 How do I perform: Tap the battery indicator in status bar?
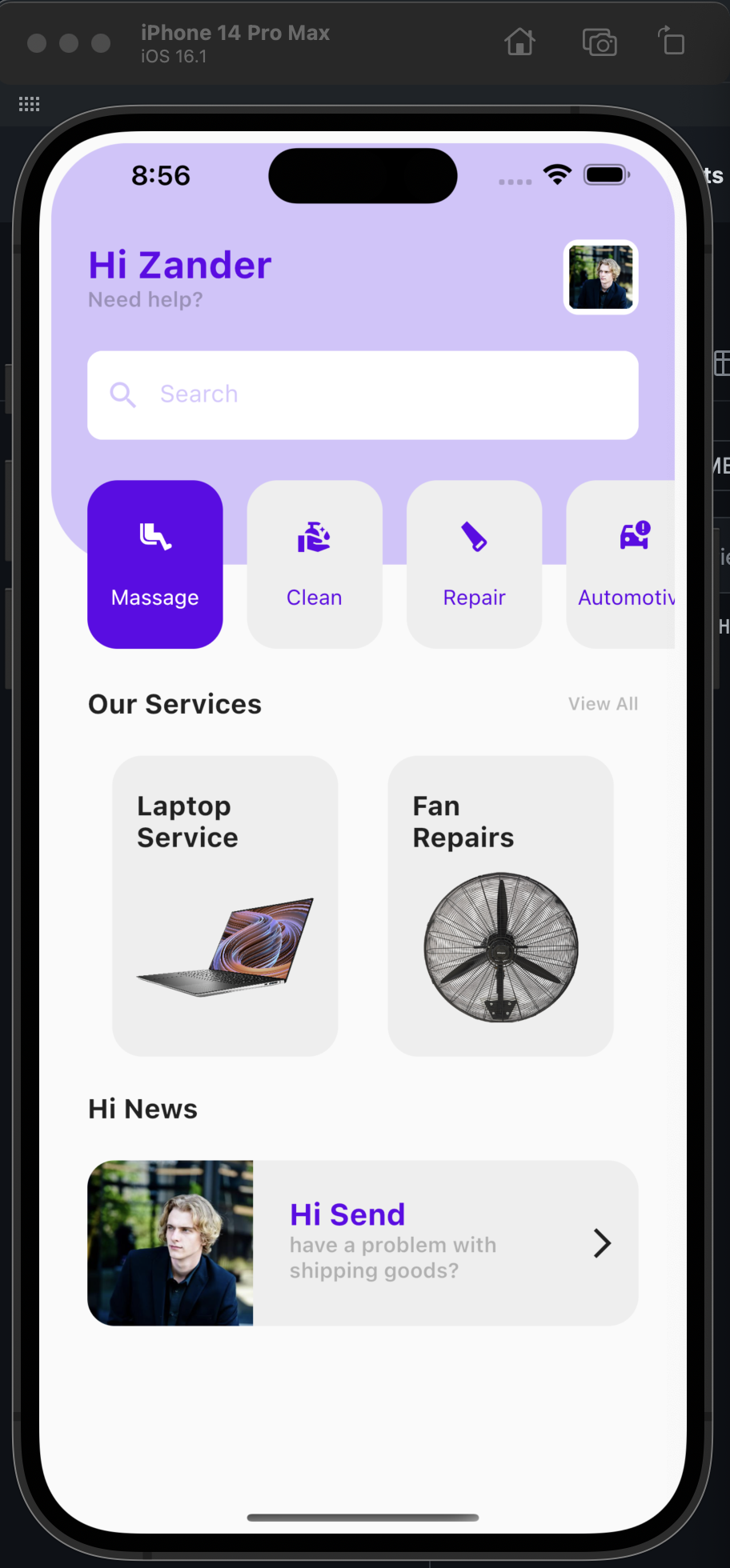point(606,174)
